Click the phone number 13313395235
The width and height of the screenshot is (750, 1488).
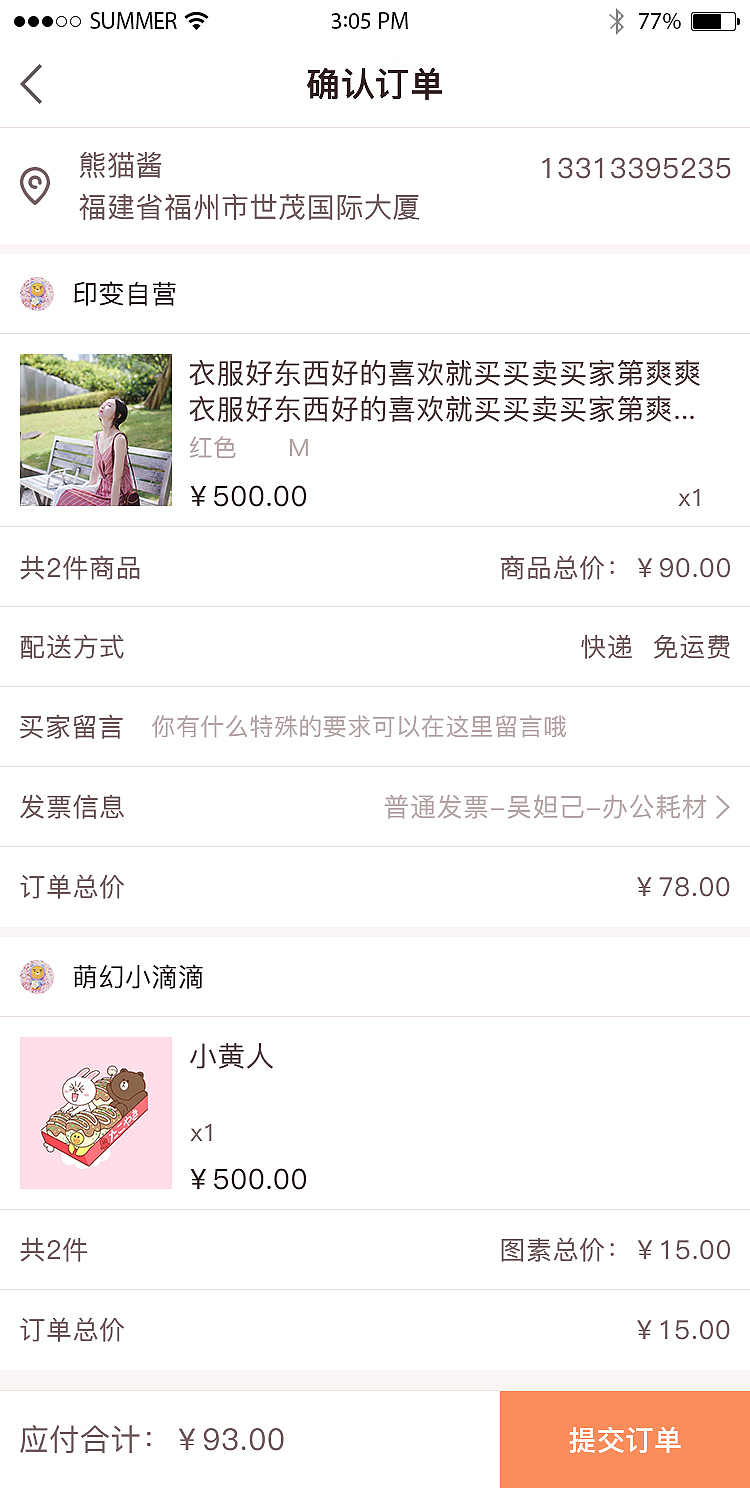click(638, 168)
